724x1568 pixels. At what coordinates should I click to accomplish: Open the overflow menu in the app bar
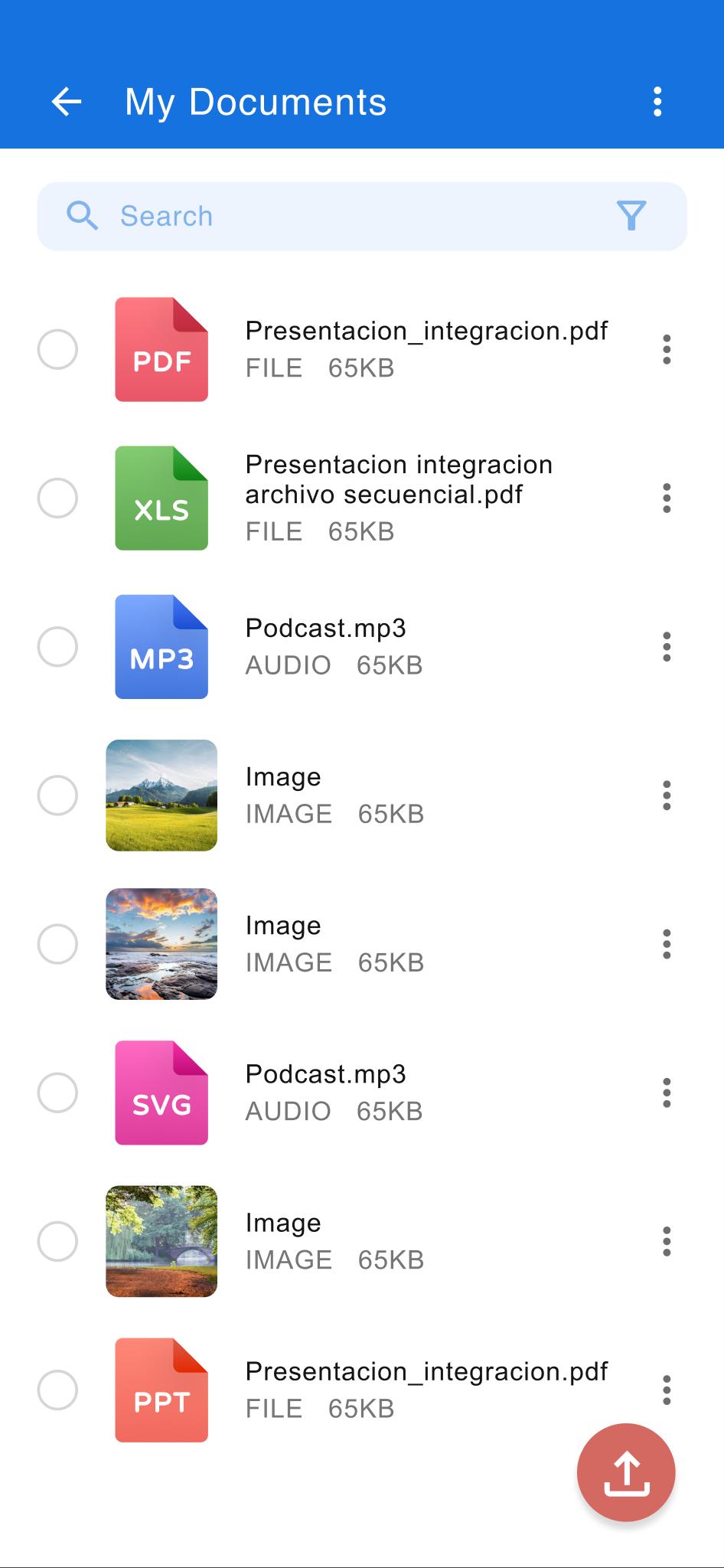pos(657,102)
